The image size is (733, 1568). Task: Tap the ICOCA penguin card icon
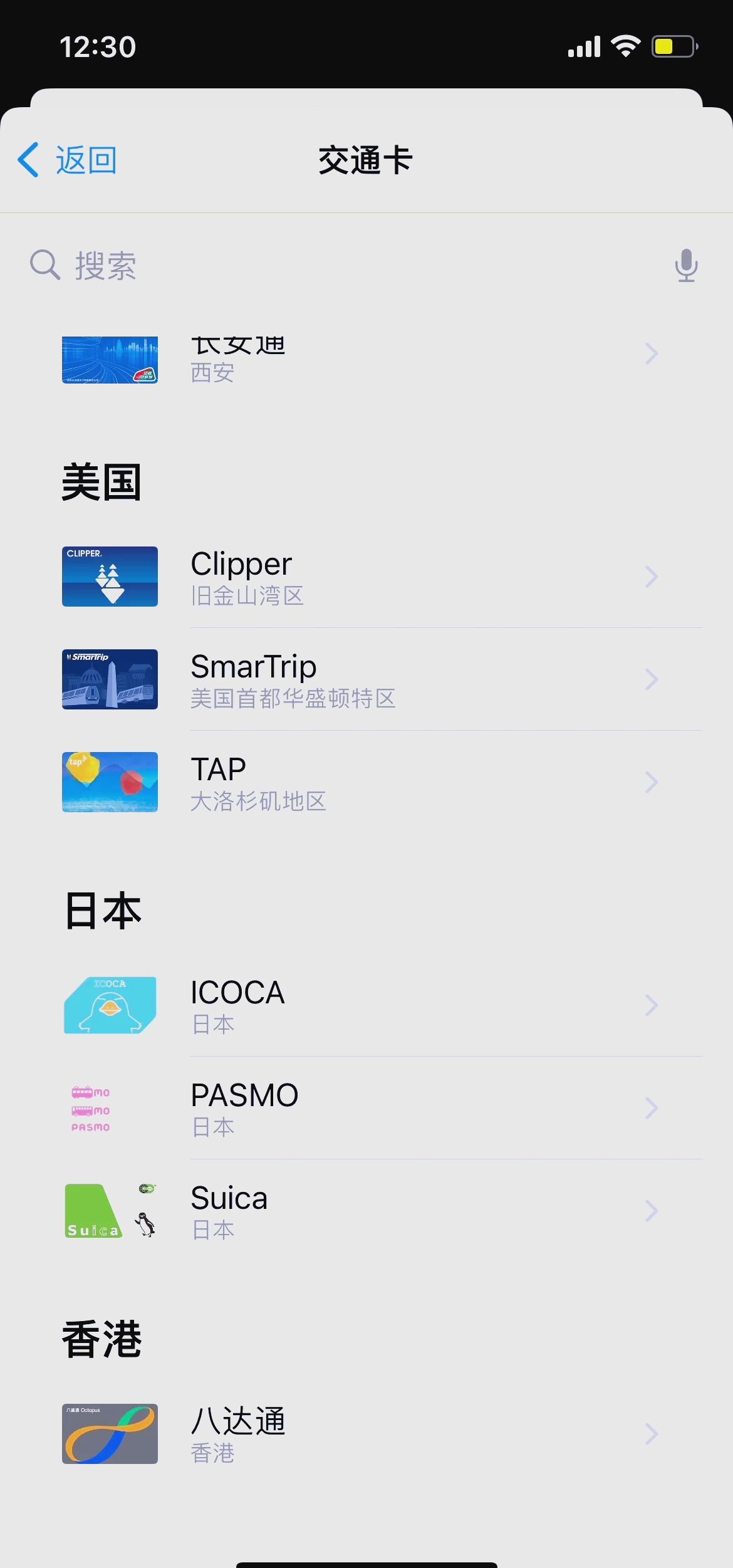click(x=109, y=1005)
